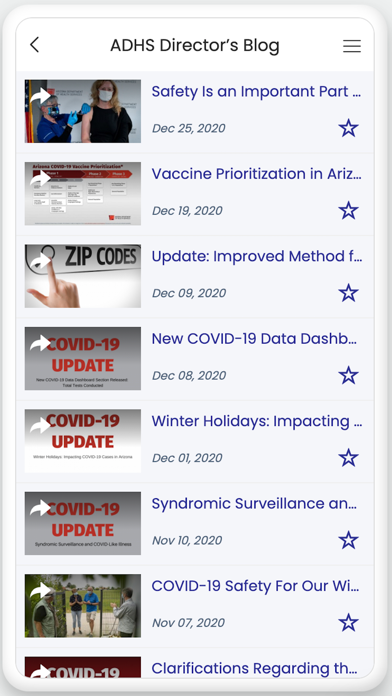This screenshot has height=696, width=392.
Task: Open the hamburger menu
Action: 352,46
